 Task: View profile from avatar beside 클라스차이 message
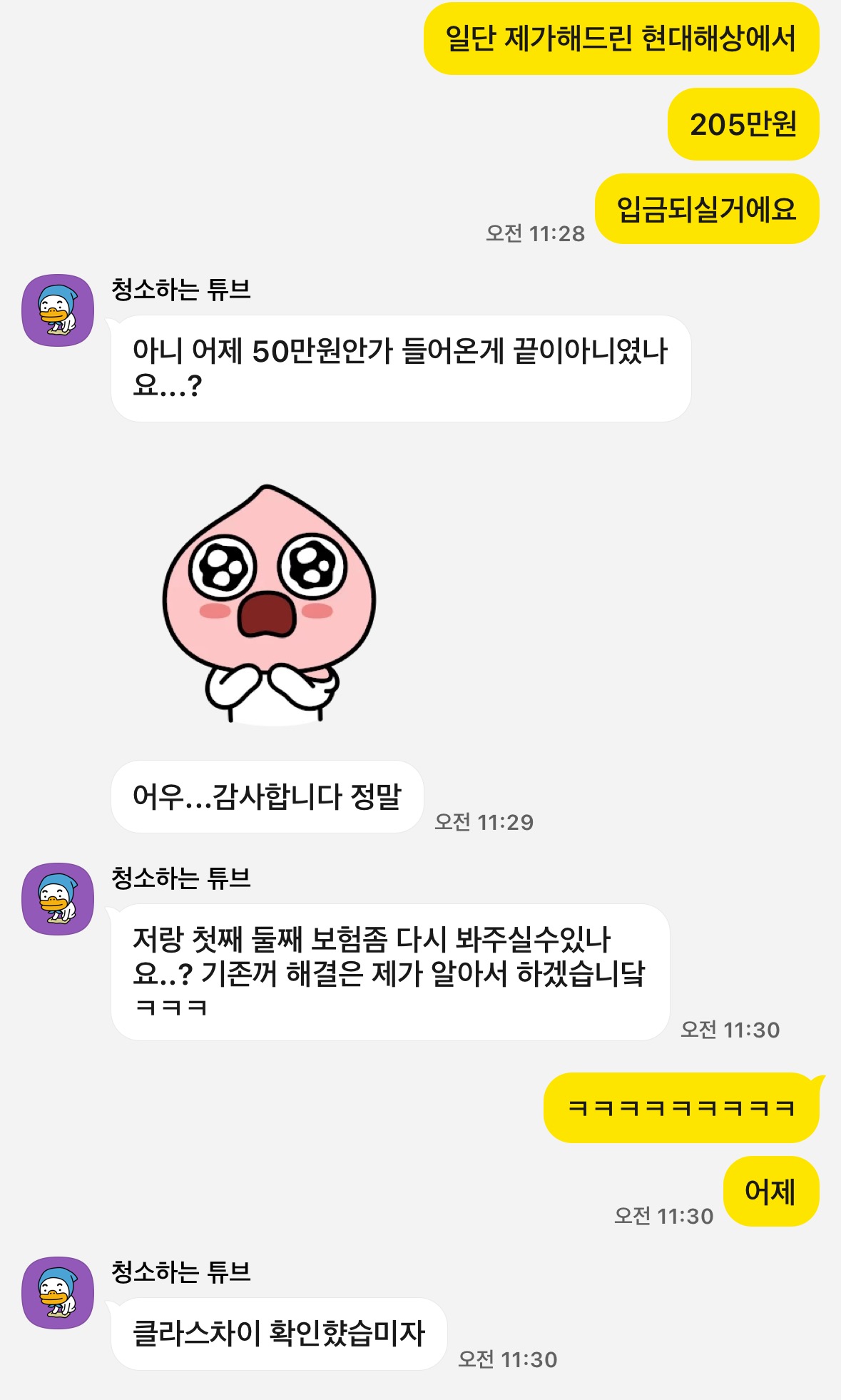[58, 1292]
